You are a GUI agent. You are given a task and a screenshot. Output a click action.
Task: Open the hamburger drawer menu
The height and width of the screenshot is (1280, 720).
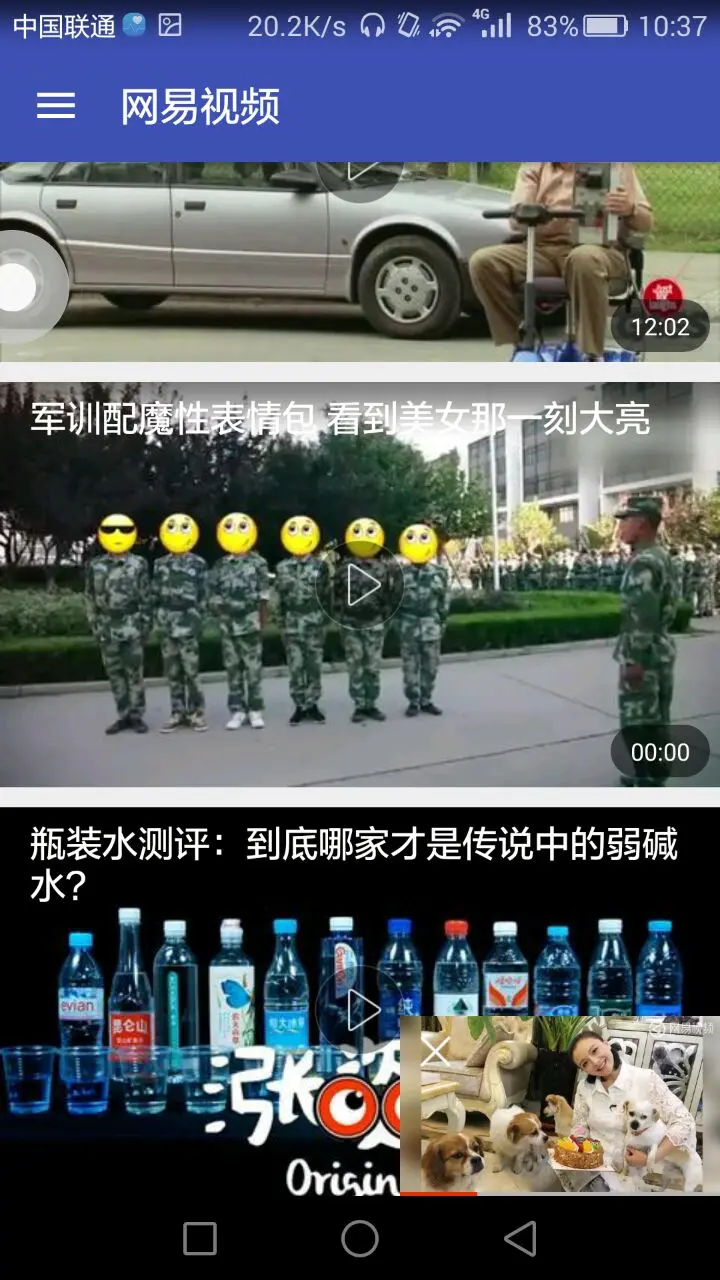56,106
